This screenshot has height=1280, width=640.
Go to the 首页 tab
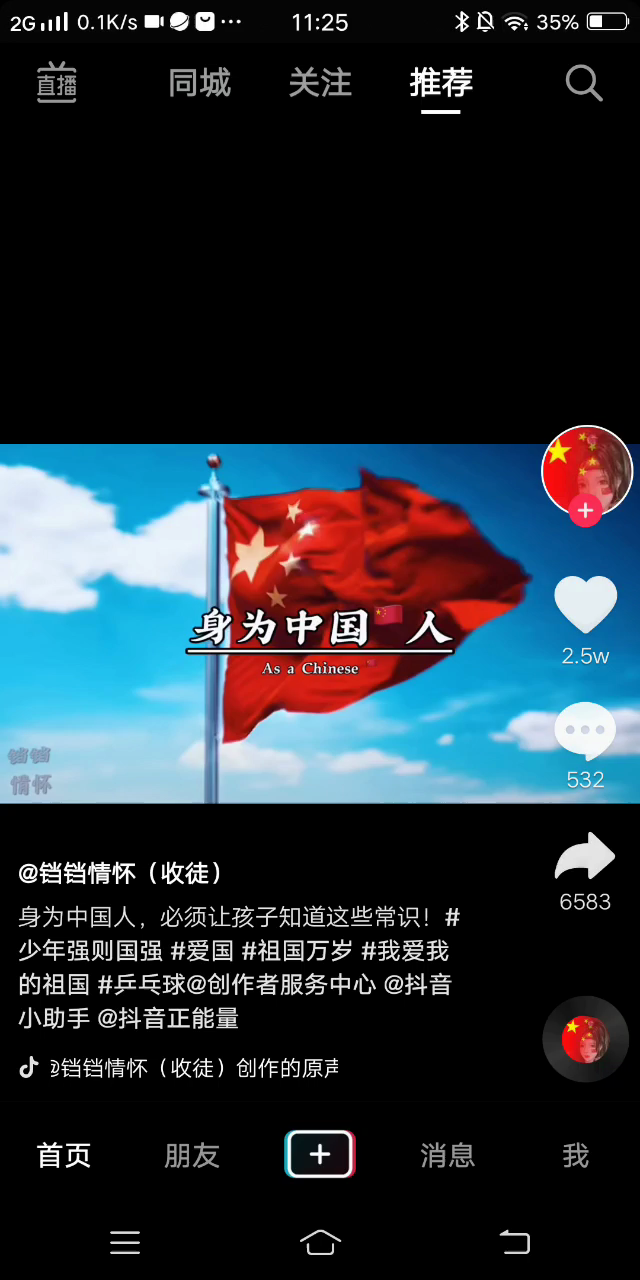coord(64,1156)
